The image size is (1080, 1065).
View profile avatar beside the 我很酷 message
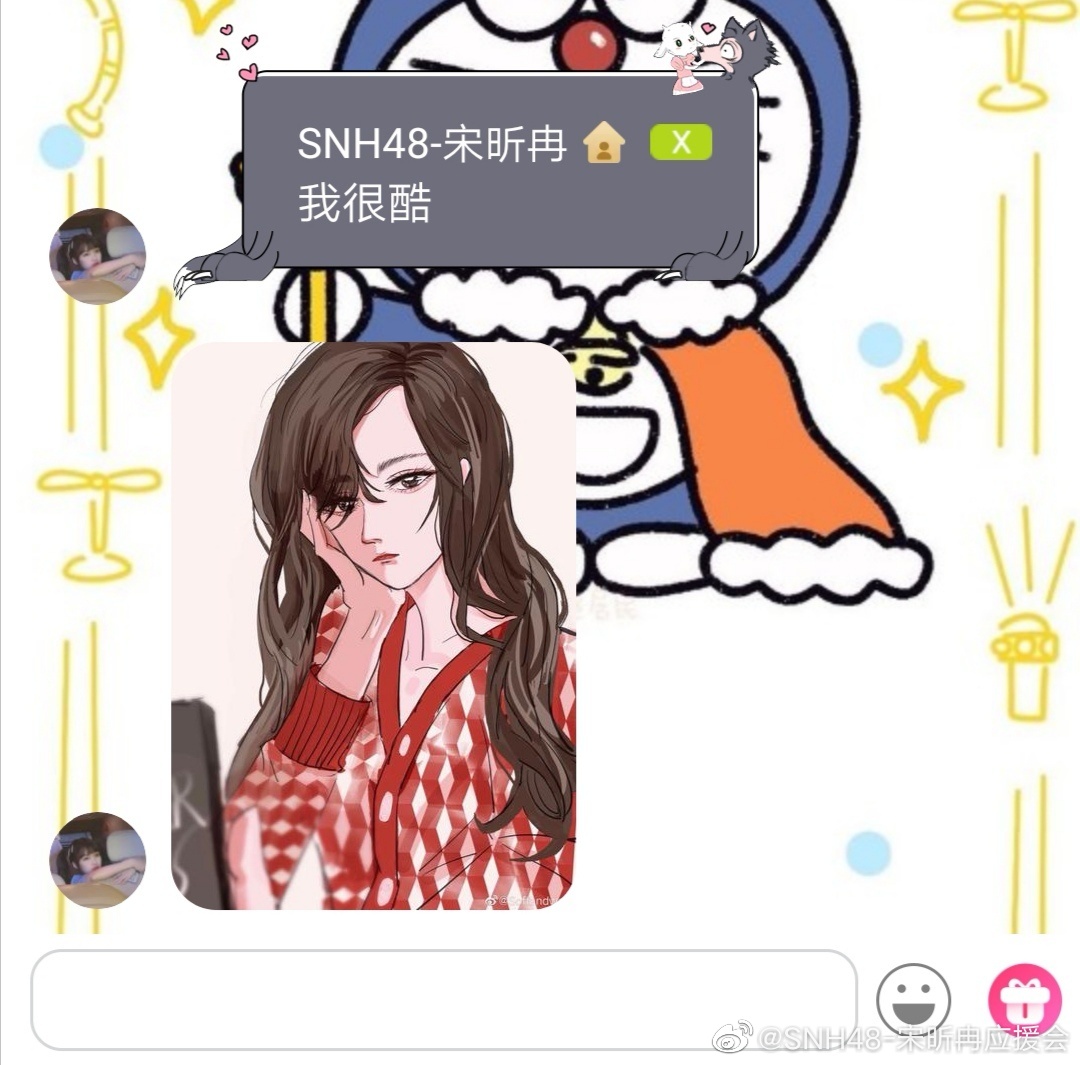98,255
